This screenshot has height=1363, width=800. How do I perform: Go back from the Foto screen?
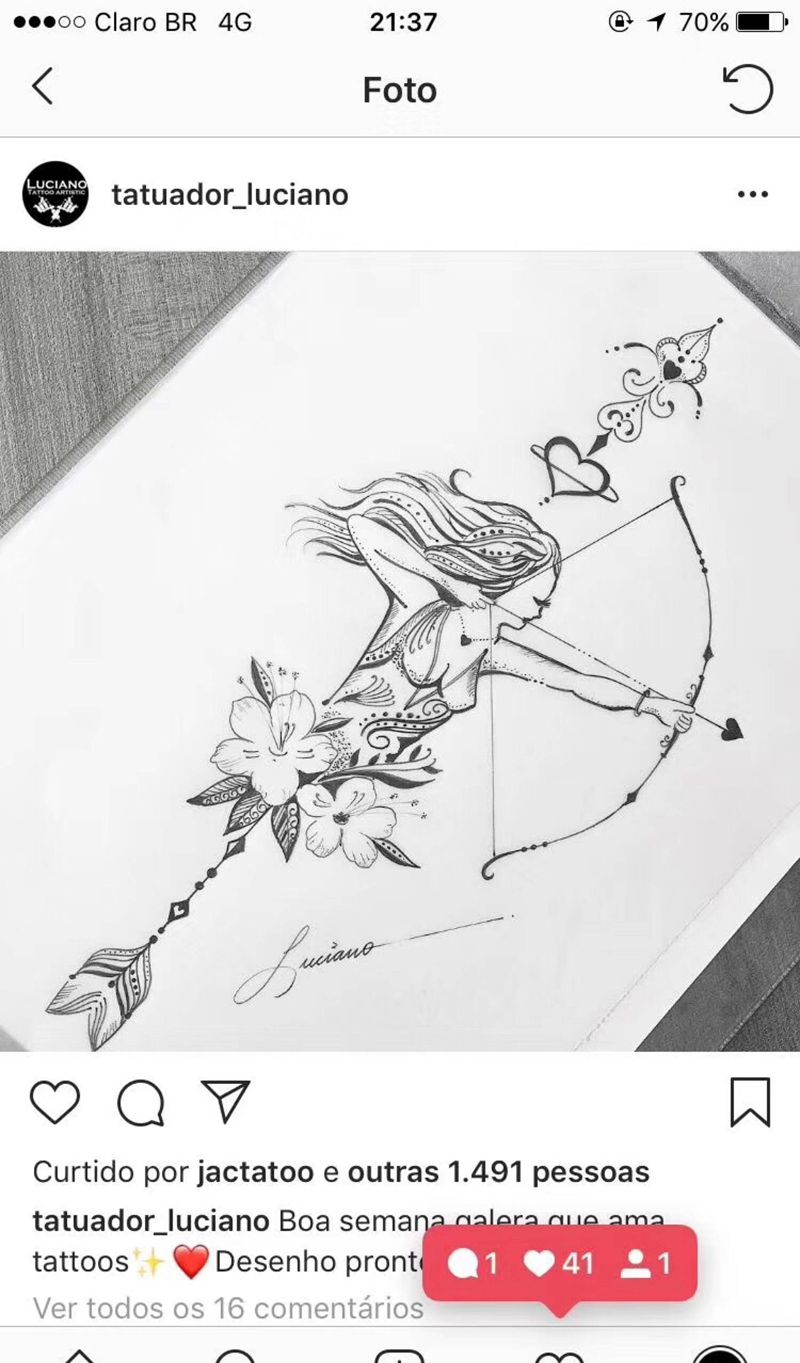(x=42, y=88)
